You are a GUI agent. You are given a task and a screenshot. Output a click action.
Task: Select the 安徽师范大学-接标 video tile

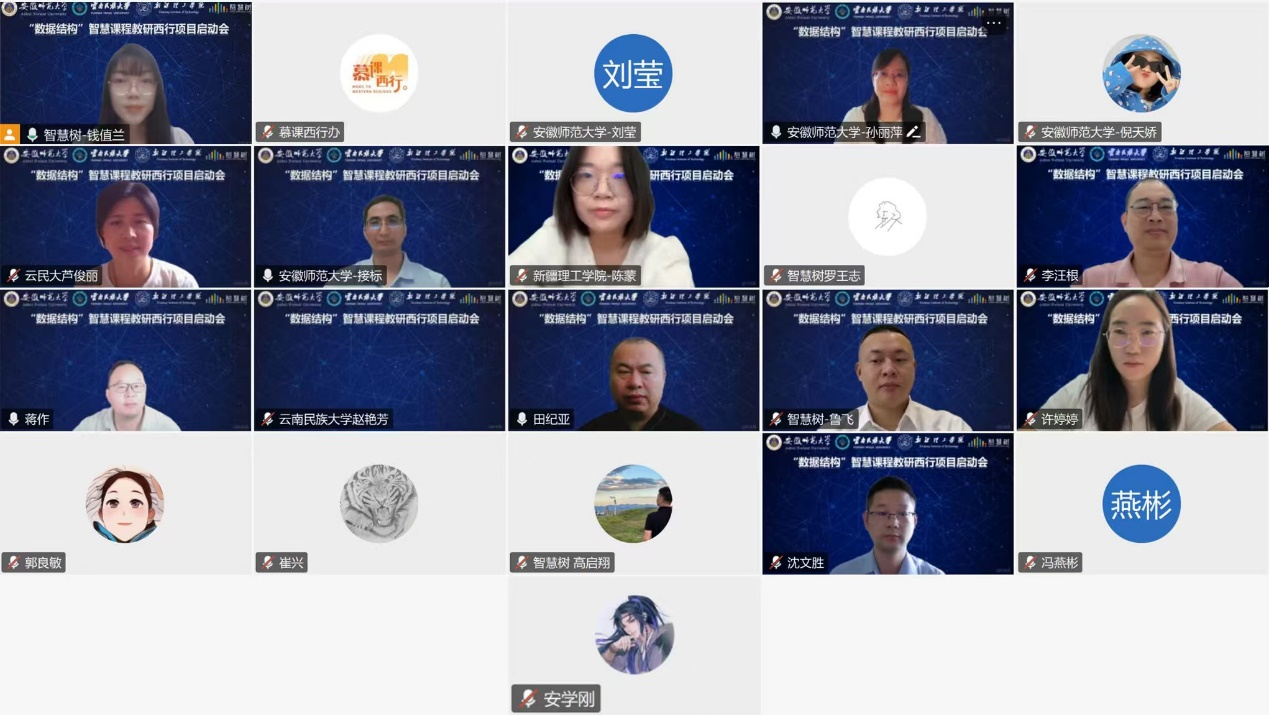379,217
